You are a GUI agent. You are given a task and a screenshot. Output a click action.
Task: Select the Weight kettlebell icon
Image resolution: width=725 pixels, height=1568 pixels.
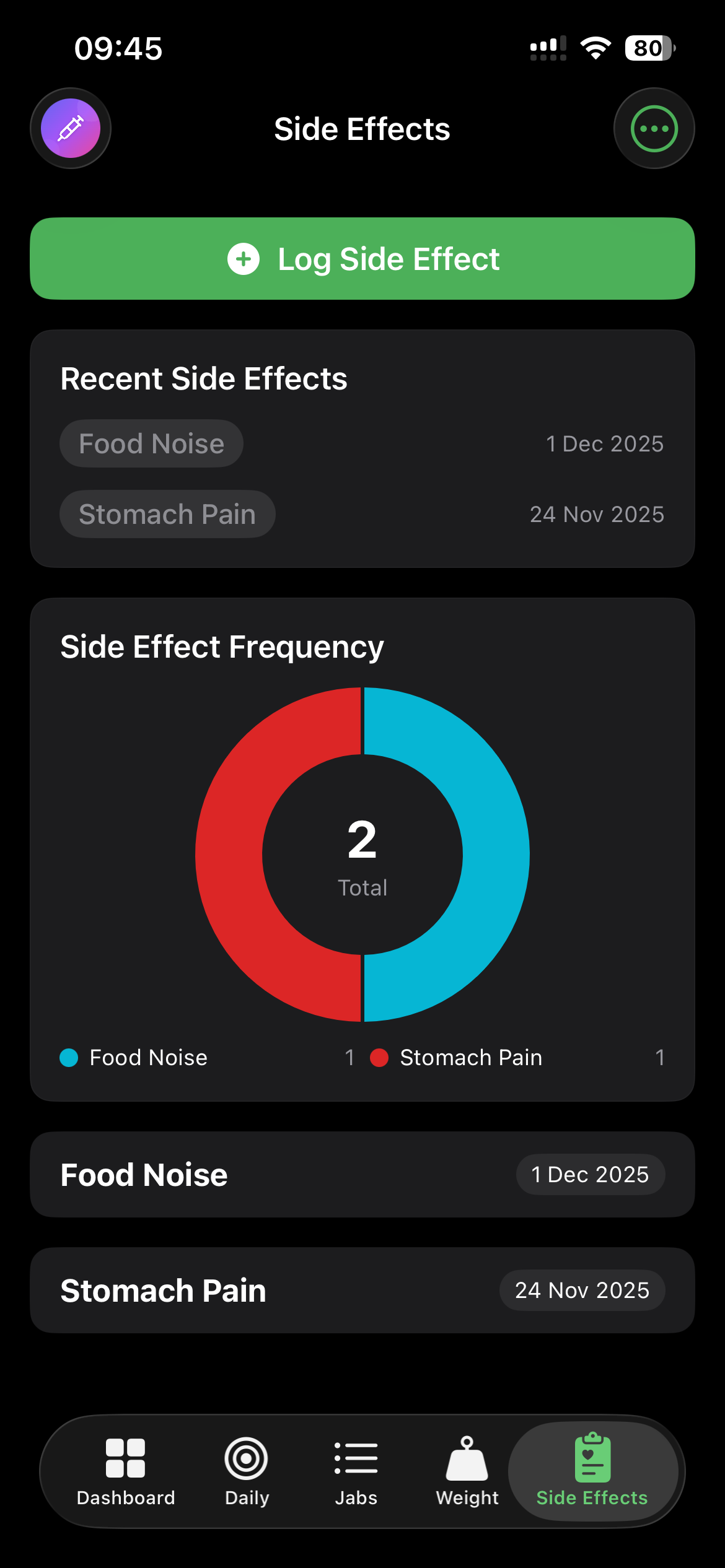click(x=466, y=1457)
